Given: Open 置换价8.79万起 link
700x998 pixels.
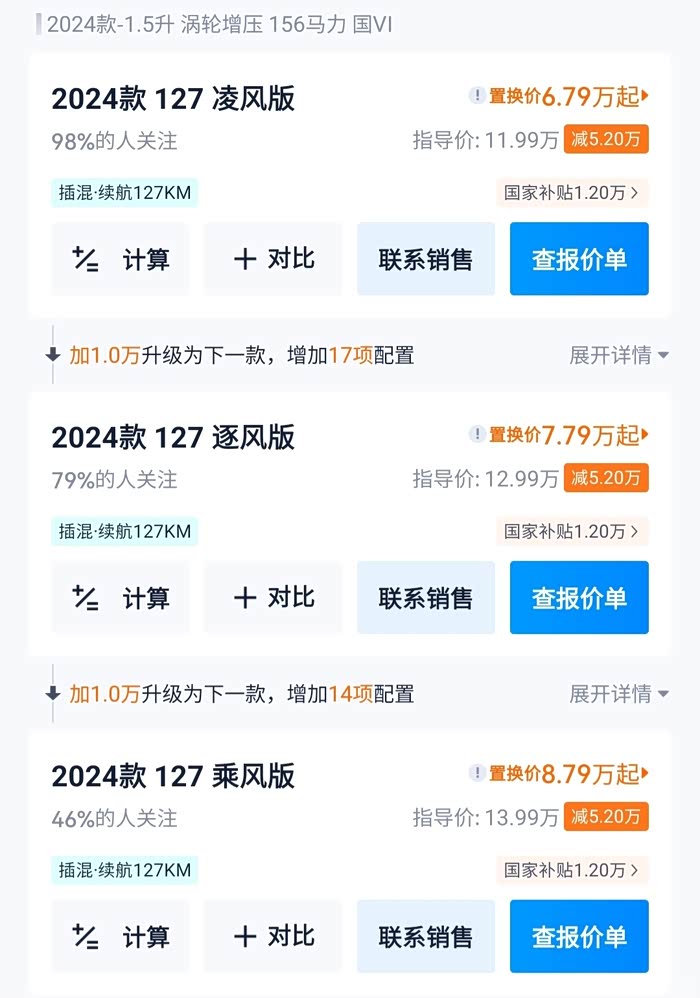Looking at the screenshot, I should [559, 773].
